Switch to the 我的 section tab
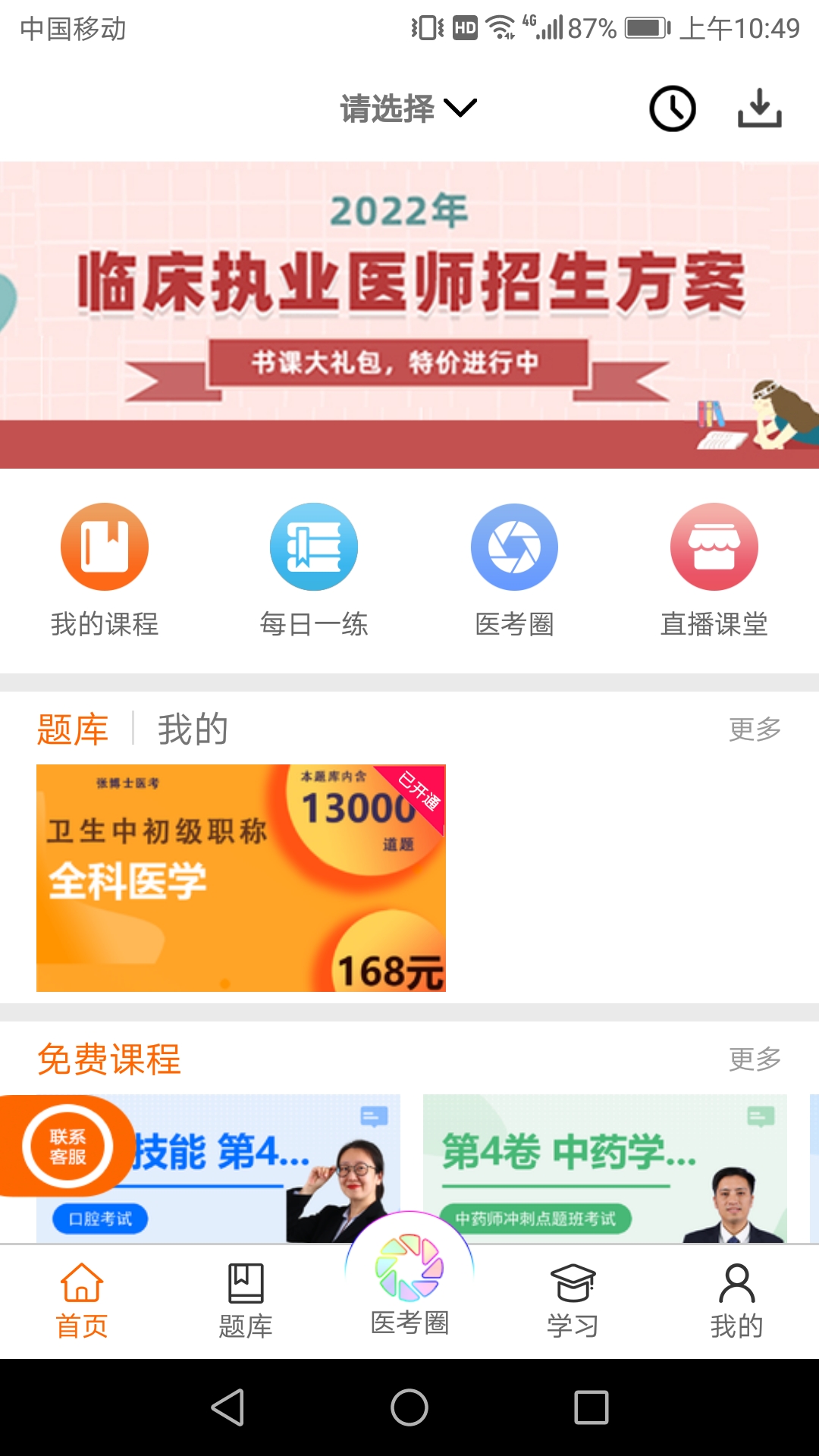The height and width of the screenshot is (1456, 819). coord(193,730)
